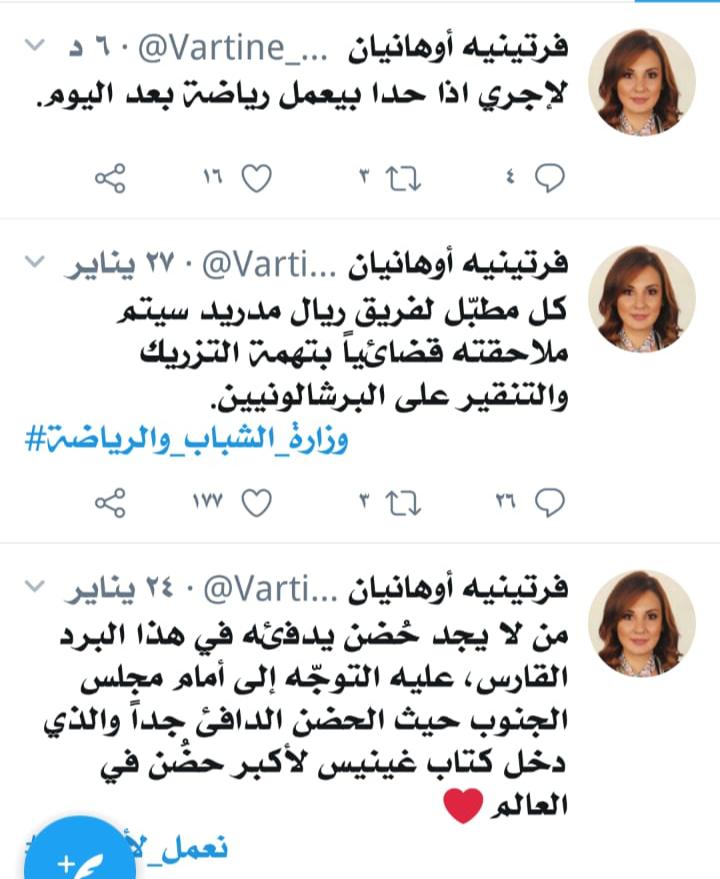Like the Real Madrid tweet
Screen dimensions: 720x879
coord(258,505)
